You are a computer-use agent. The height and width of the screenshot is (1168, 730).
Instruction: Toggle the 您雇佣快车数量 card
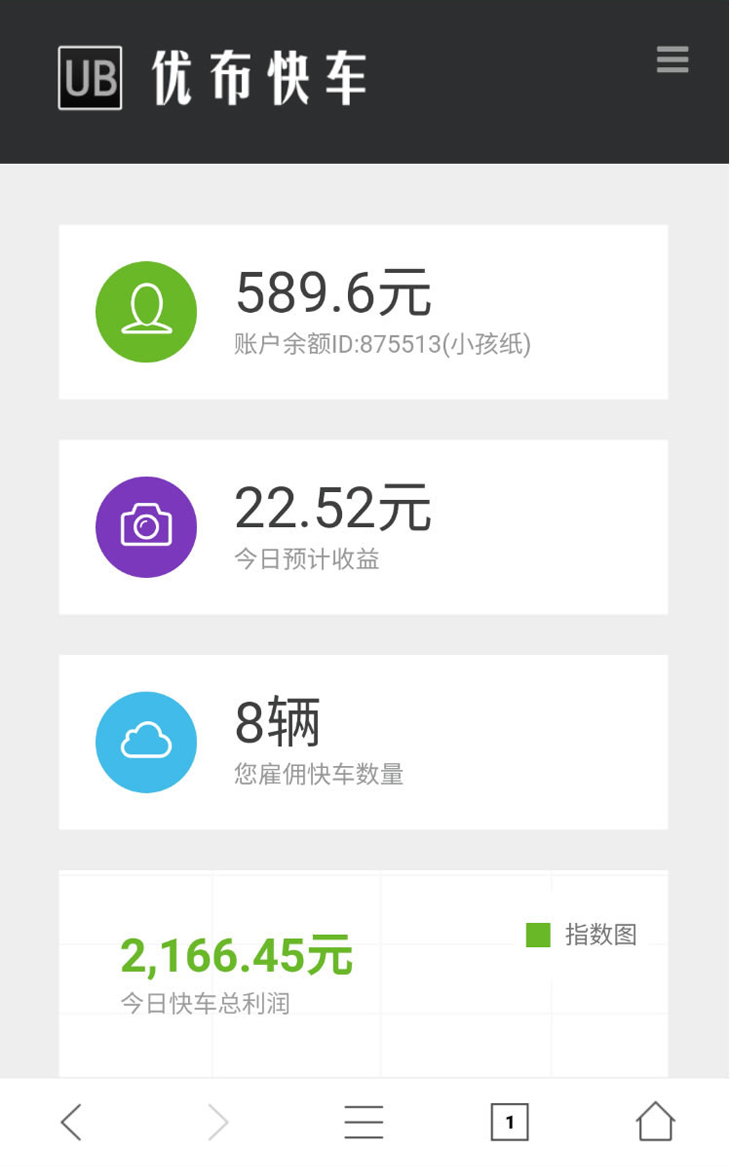364,742
